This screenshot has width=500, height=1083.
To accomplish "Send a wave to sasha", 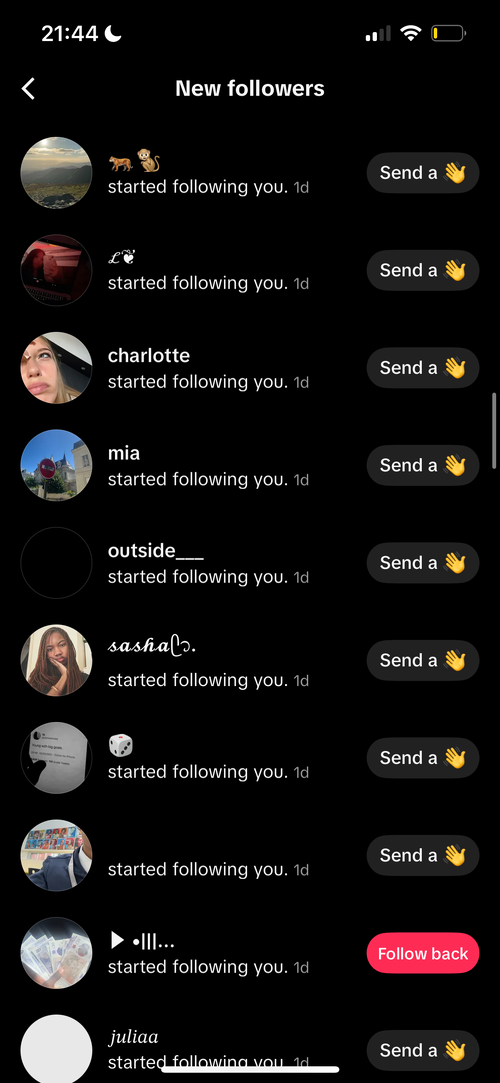I will click(423, 660).
